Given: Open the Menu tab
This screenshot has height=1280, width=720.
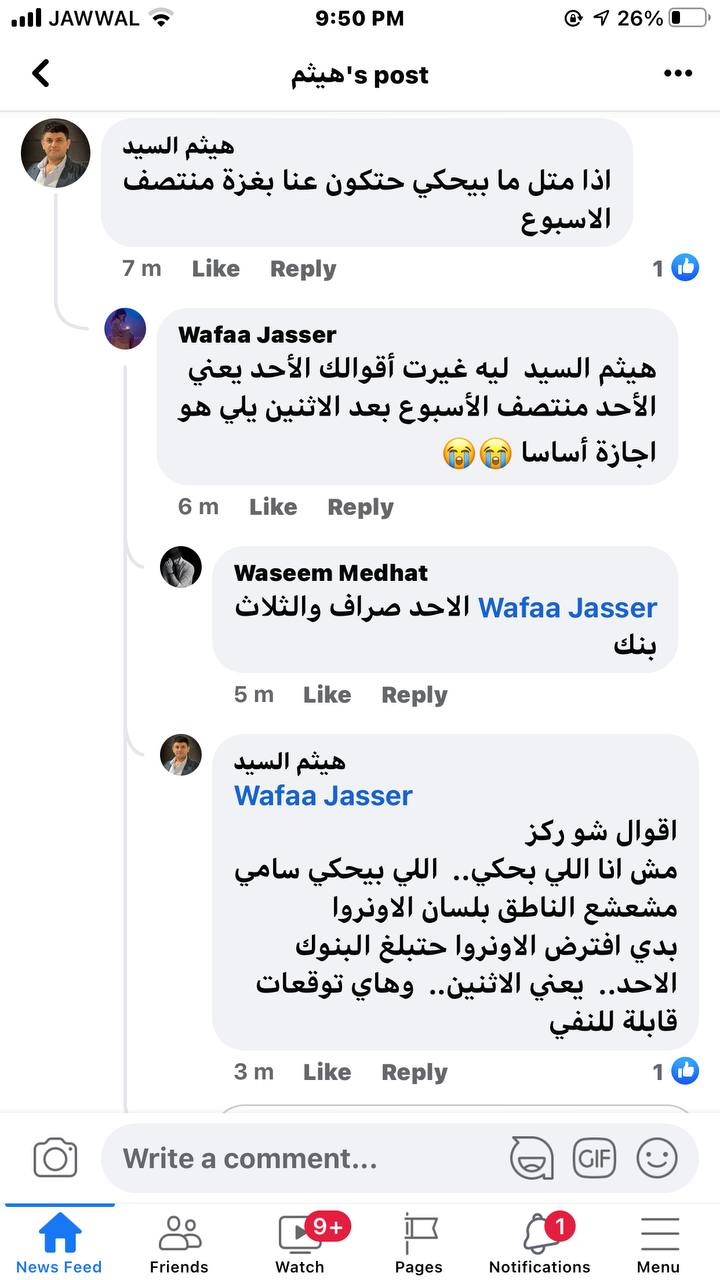Looking at the screenshot, I should (658, 1243).
